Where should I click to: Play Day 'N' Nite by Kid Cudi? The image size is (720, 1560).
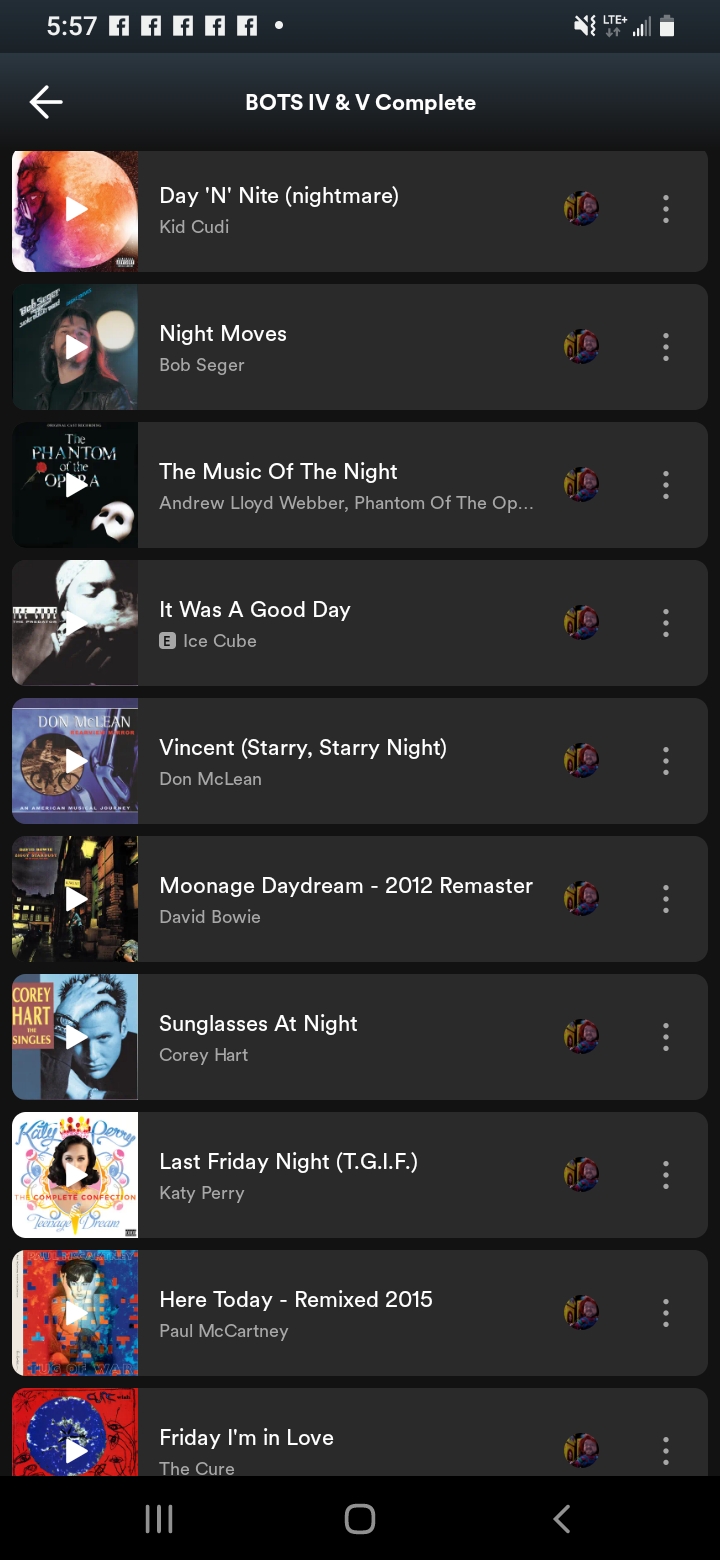[x=76, y=210]
